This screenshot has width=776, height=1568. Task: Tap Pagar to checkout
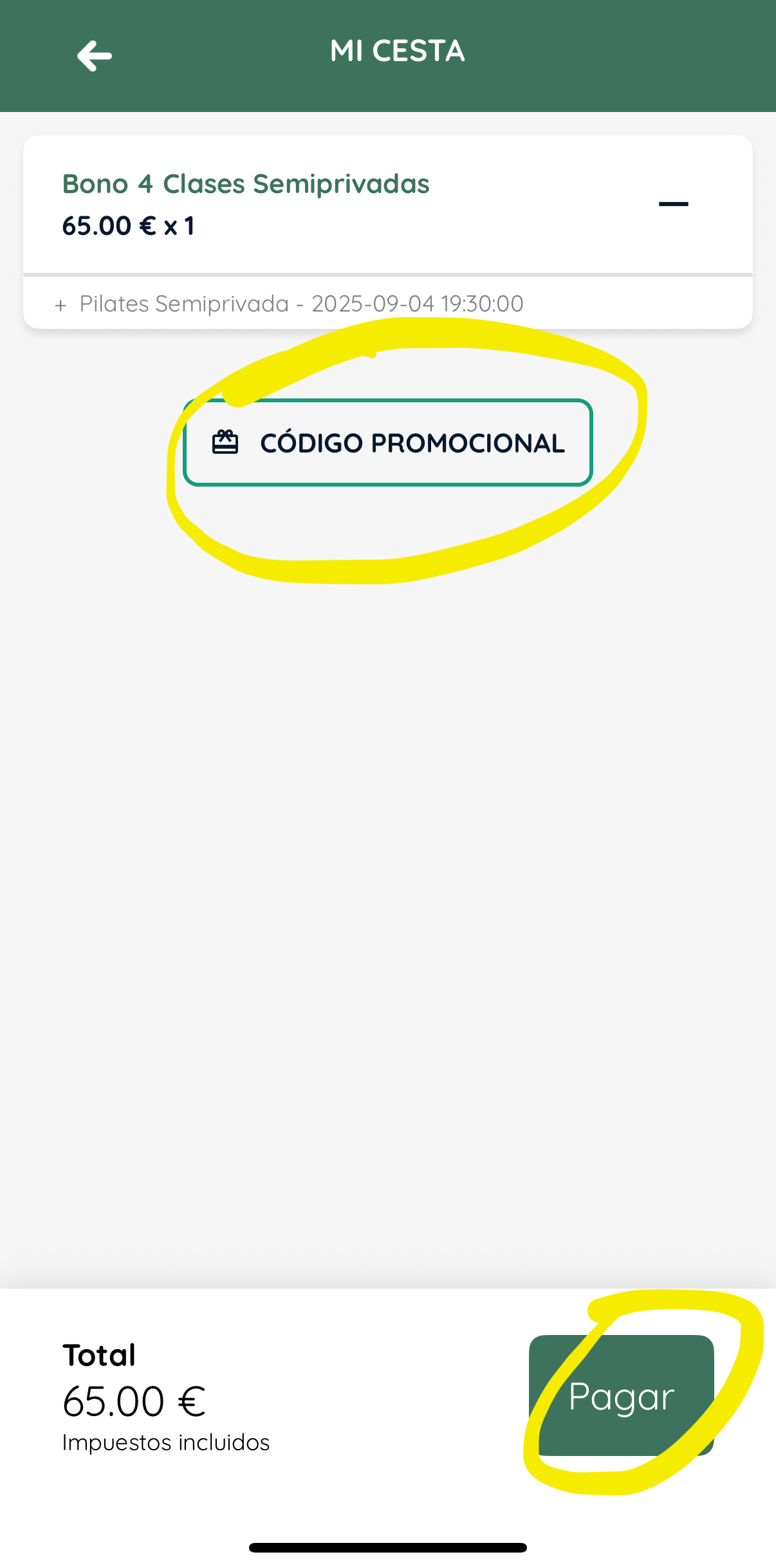coord(621,1395)
